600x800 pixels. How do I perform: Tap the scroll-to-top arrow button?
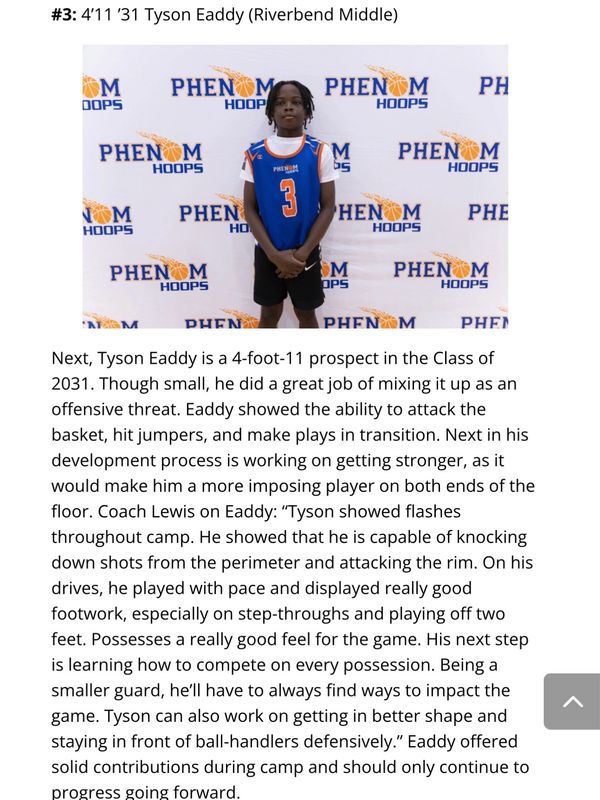pos(572,701)
